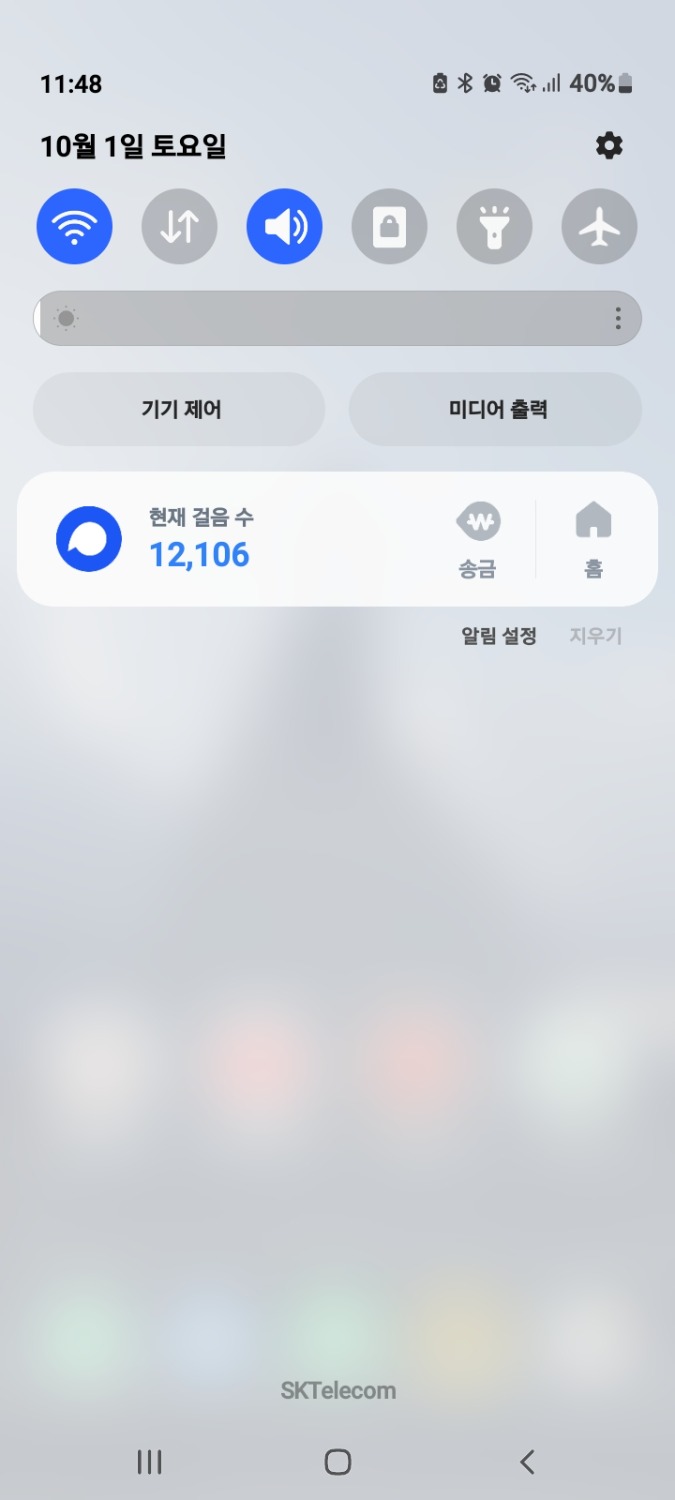
Task: Enable airplane mode
Action: tap(599, 226)
